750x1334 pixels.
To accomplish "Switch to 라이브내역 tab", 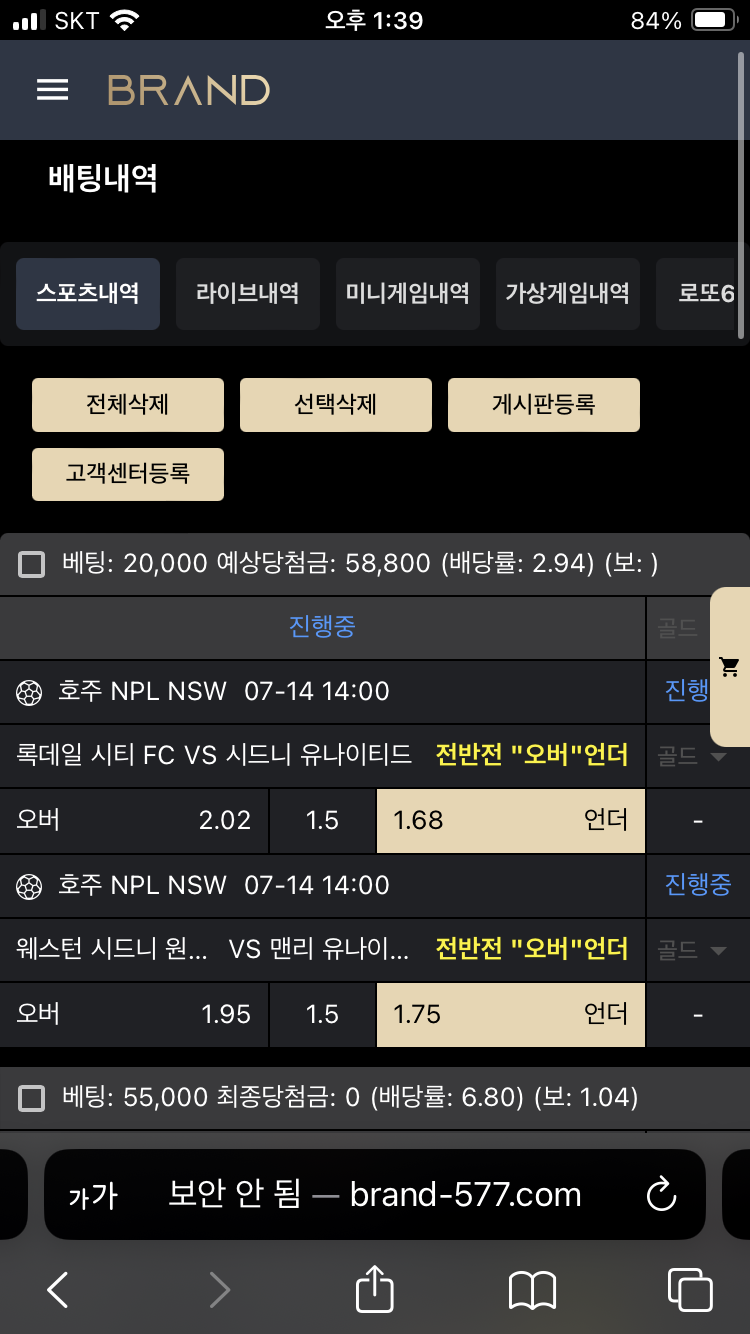I will pos(247,294).
